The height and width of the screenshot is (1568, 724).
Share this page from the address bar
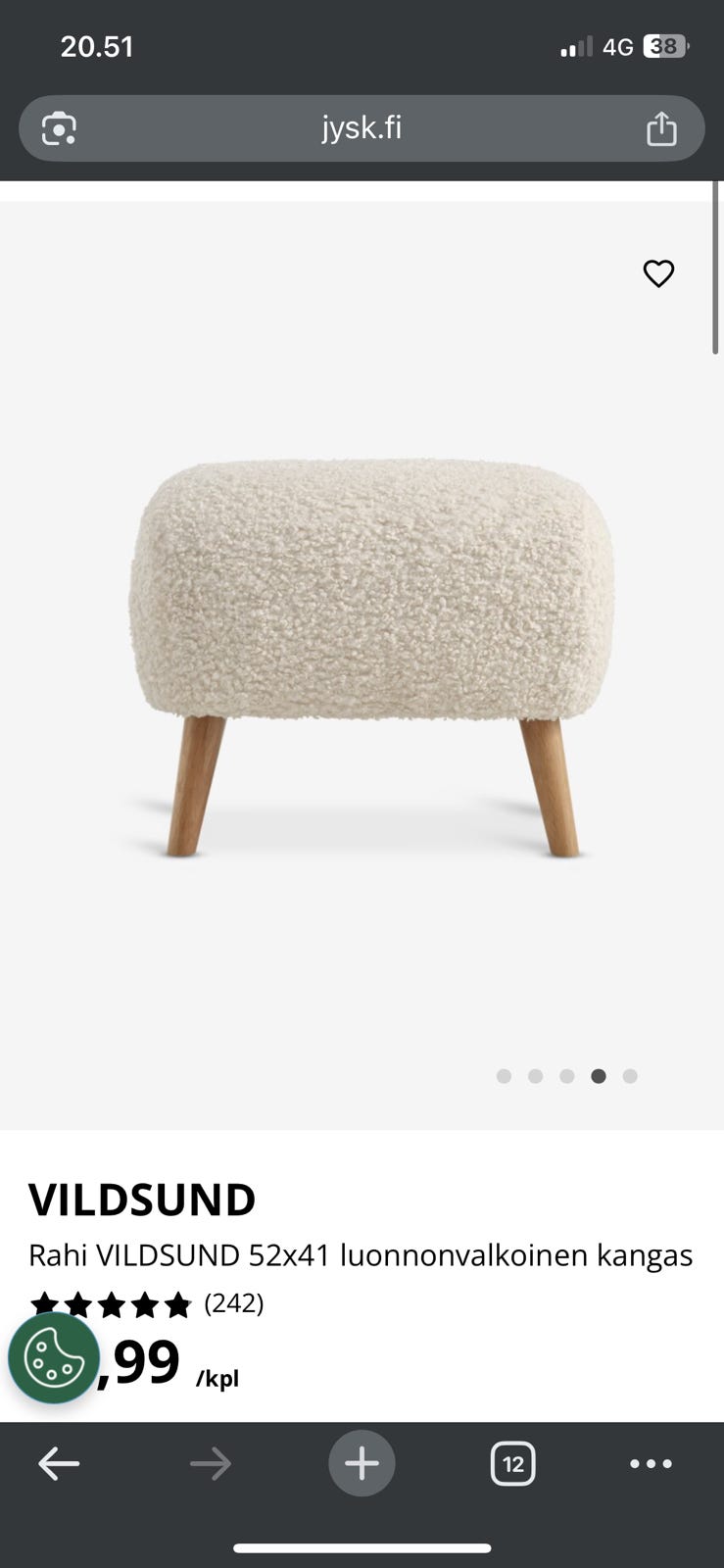(x=661, y=127)
